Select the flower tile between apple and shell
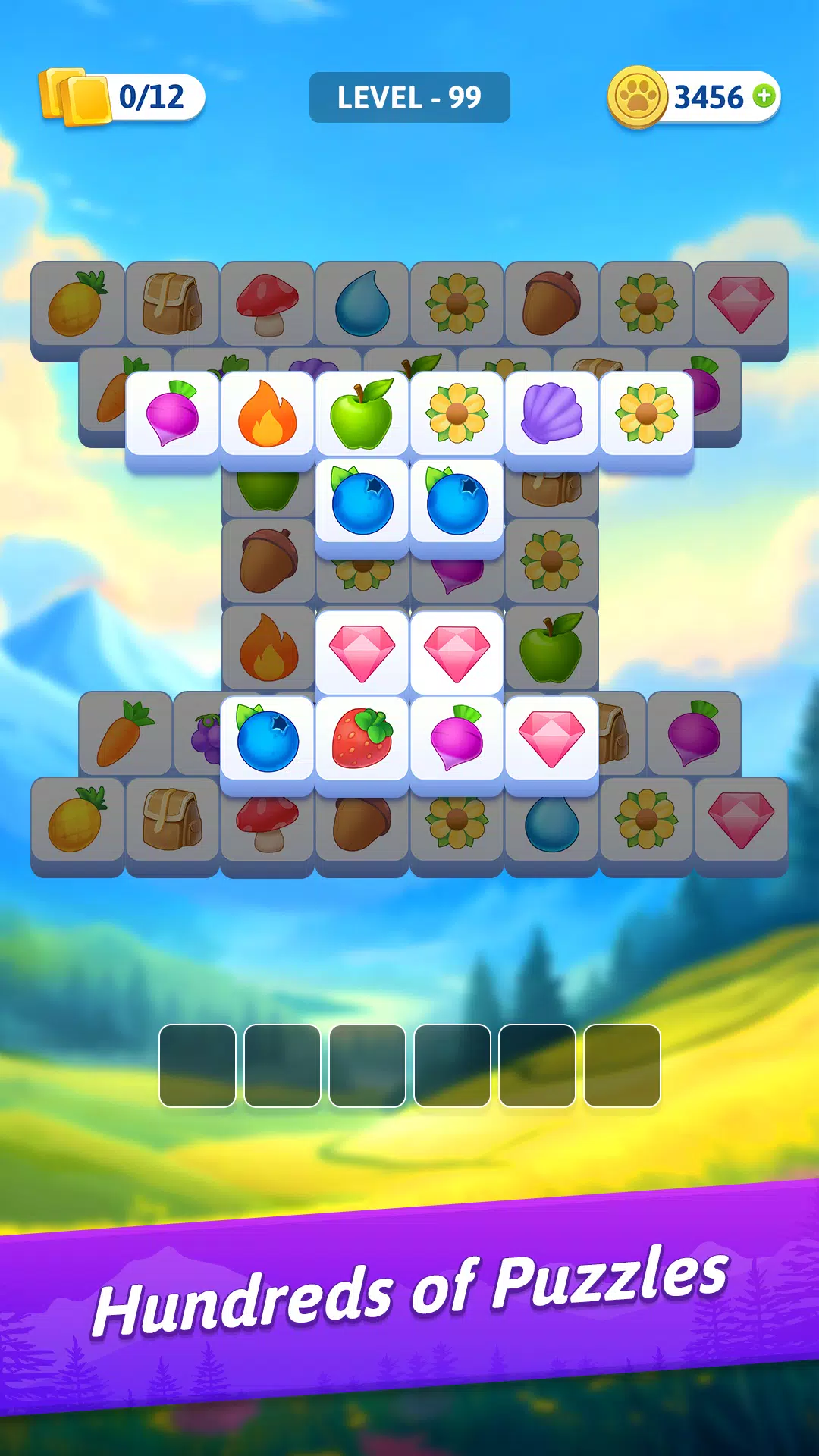Screen dimensions: 819x1456 tap(457, 414)
